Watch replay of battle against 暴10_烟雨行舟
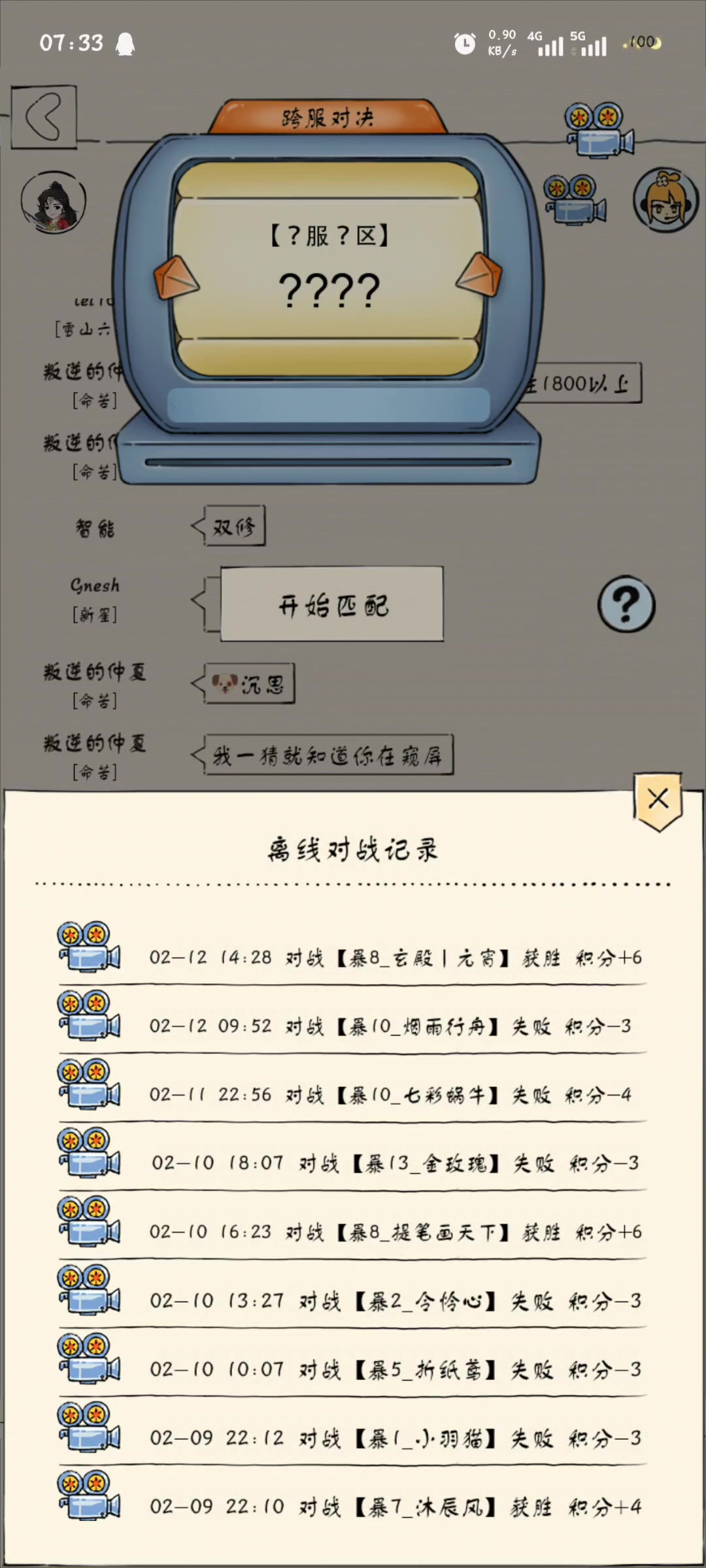706x1568 pixels. (x=89, y=1015)
